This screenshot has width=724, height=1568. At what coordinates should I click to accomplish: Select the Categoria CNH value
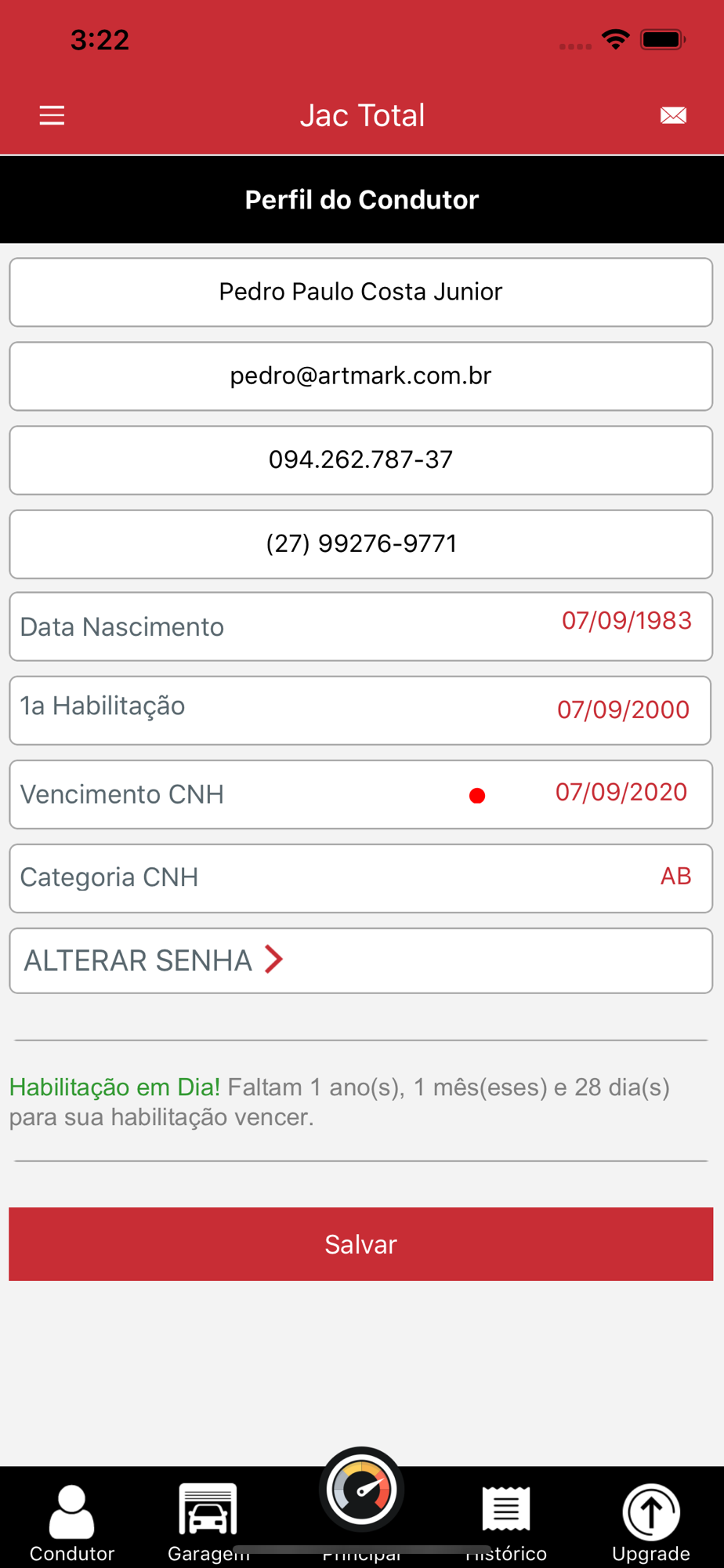tap(675, 876)
